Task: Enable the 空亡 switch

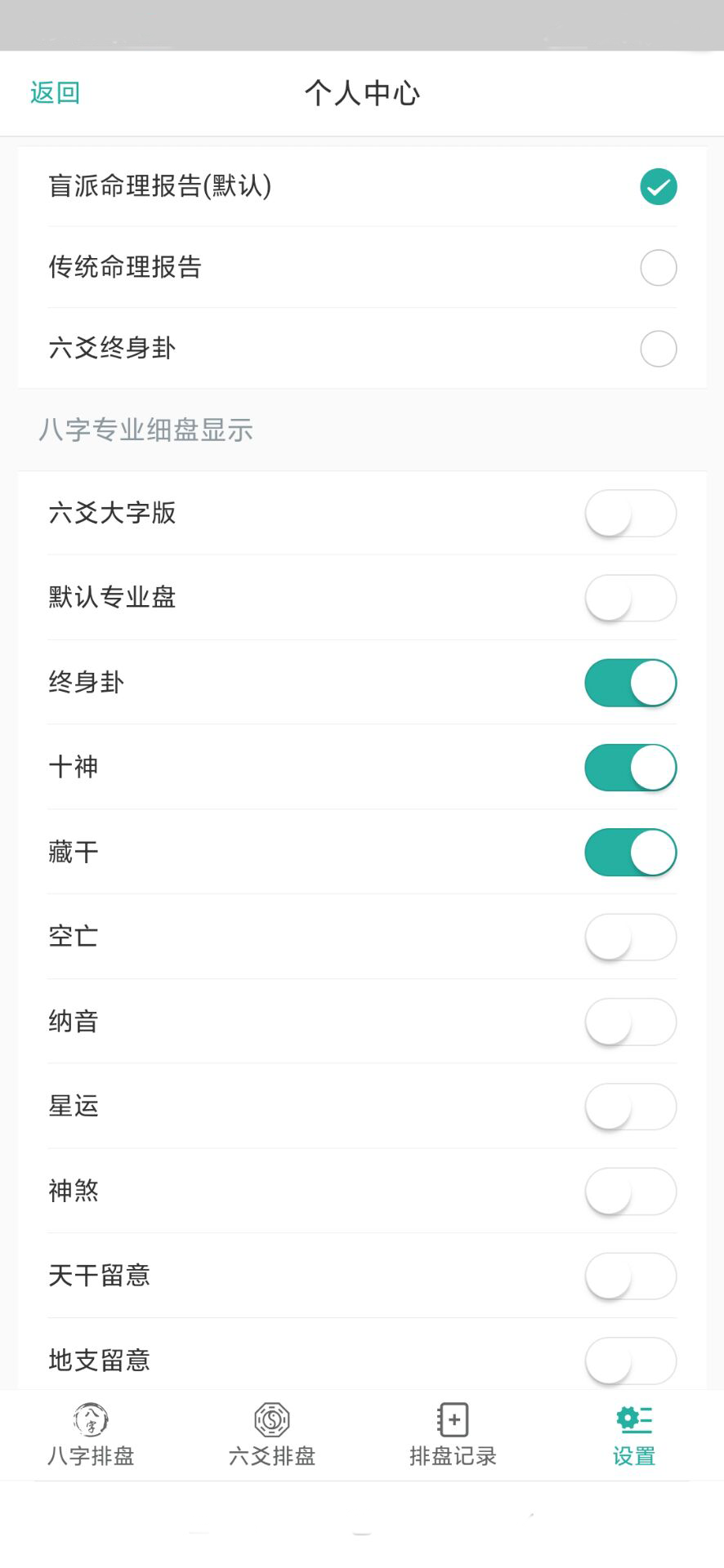Action: point(630,937)
